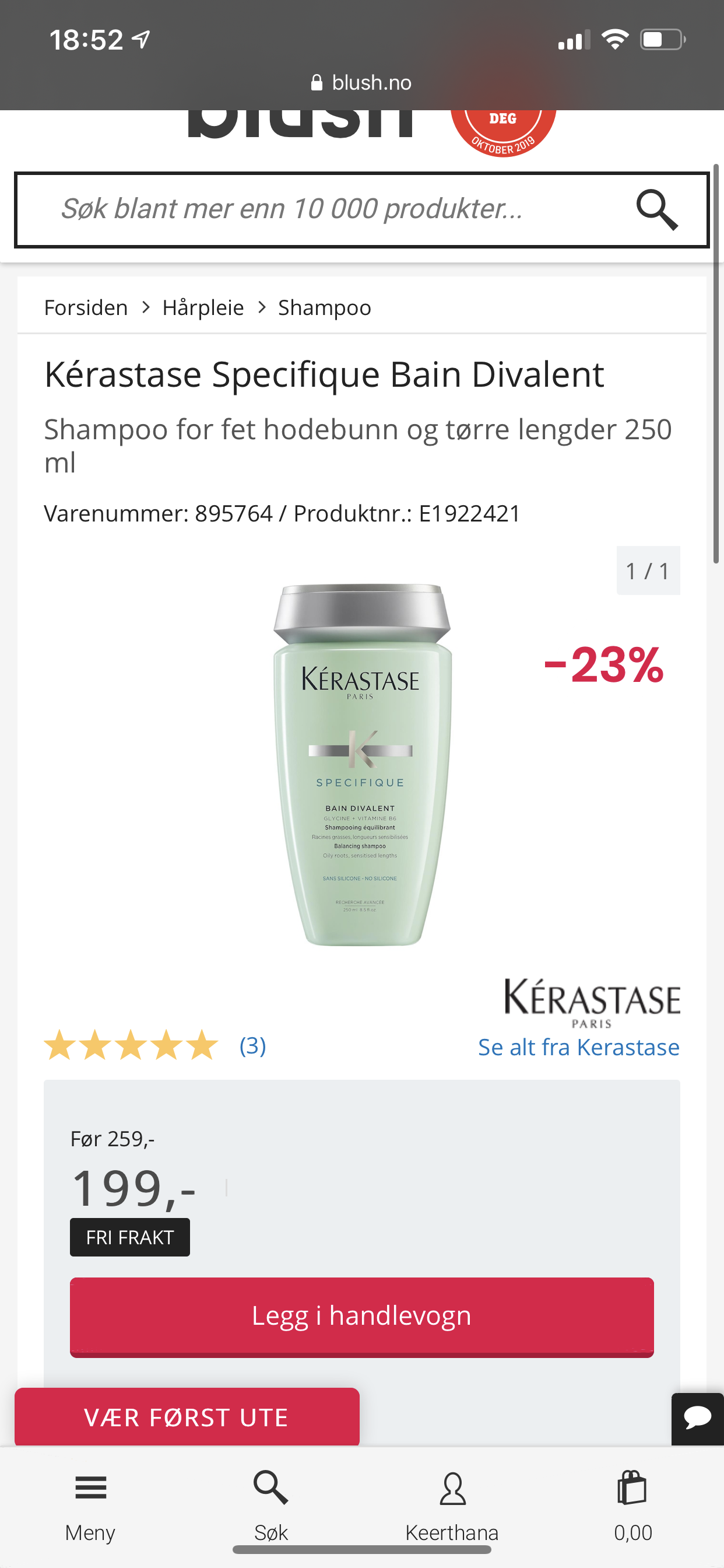Open the Meny tab
Viewport: 724px width, 1568px height.
(90, 1506)
